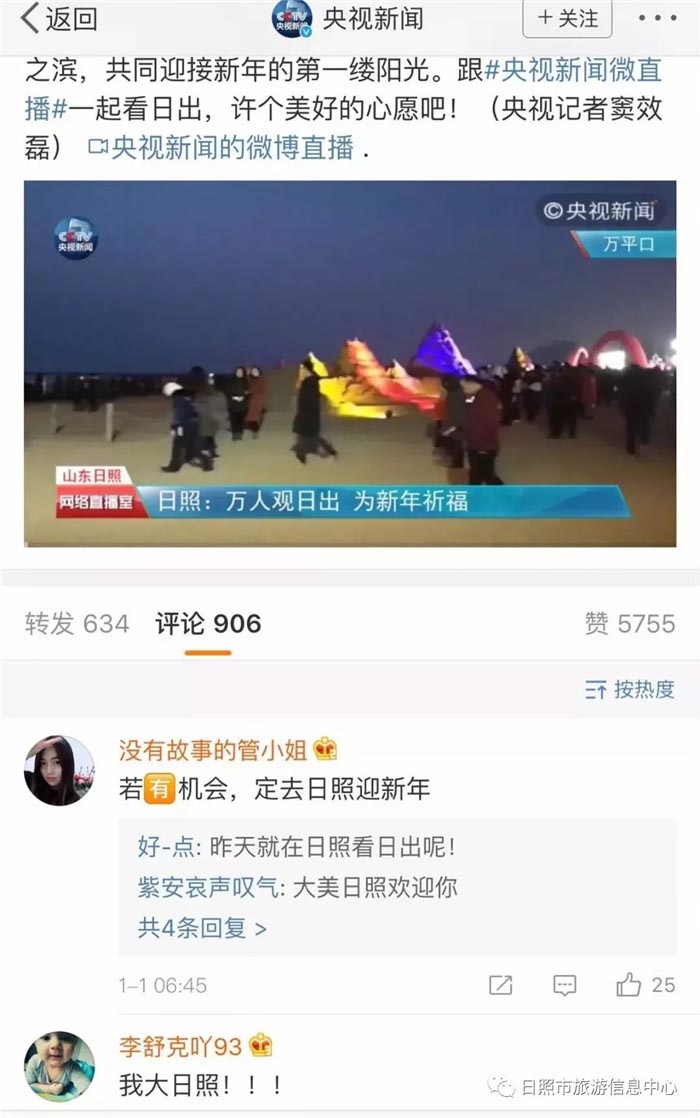Expand replies with 共4条回复
The image size is (700, 1118).
(x=202, y=928)
